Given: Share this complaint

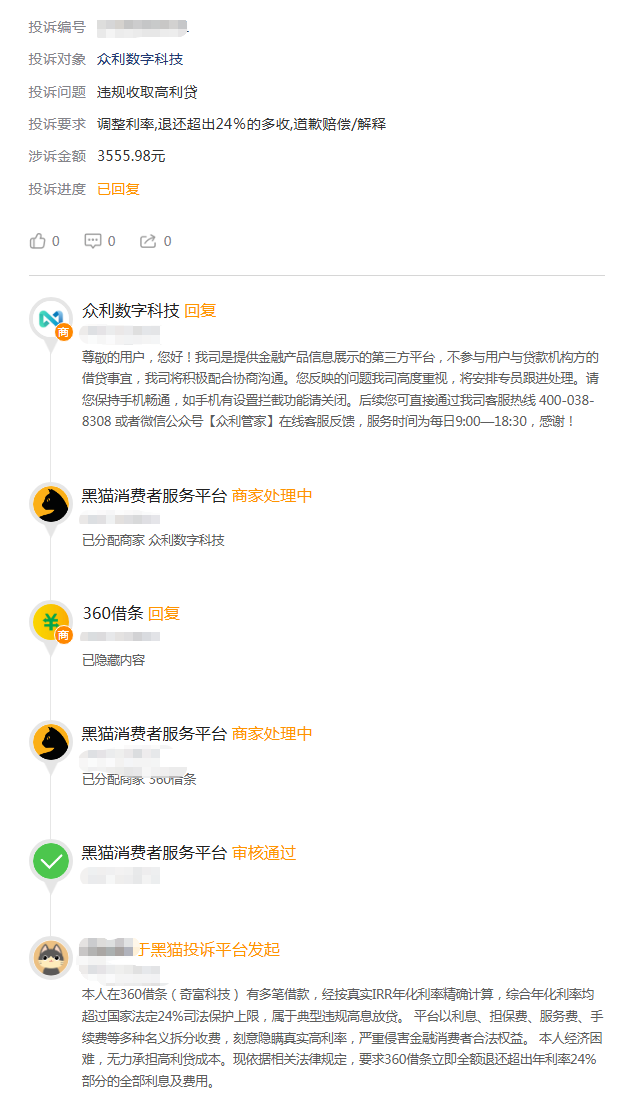Looking at the screenshot, I should point(149,241).
